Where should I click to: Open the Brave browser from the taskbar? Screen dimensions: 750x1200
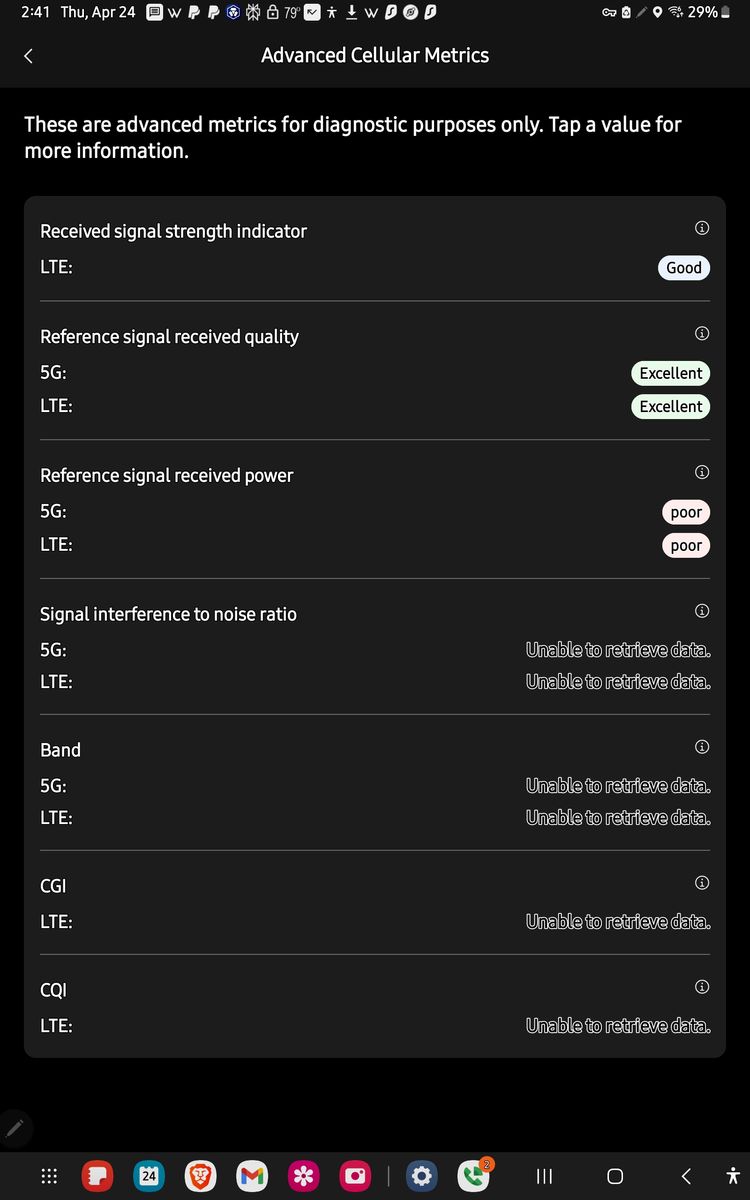(x=200, y=1176)
